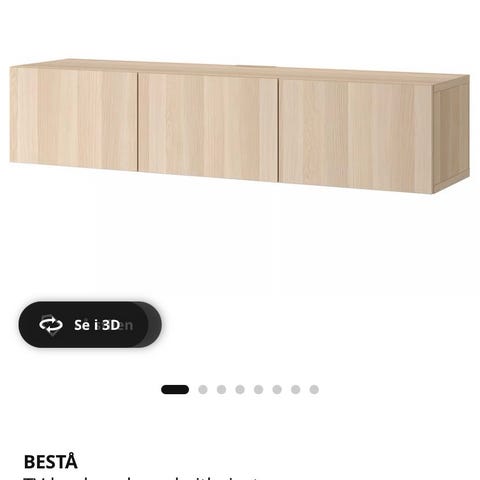Open the Se i 3D view

click(x=90, y=325)
